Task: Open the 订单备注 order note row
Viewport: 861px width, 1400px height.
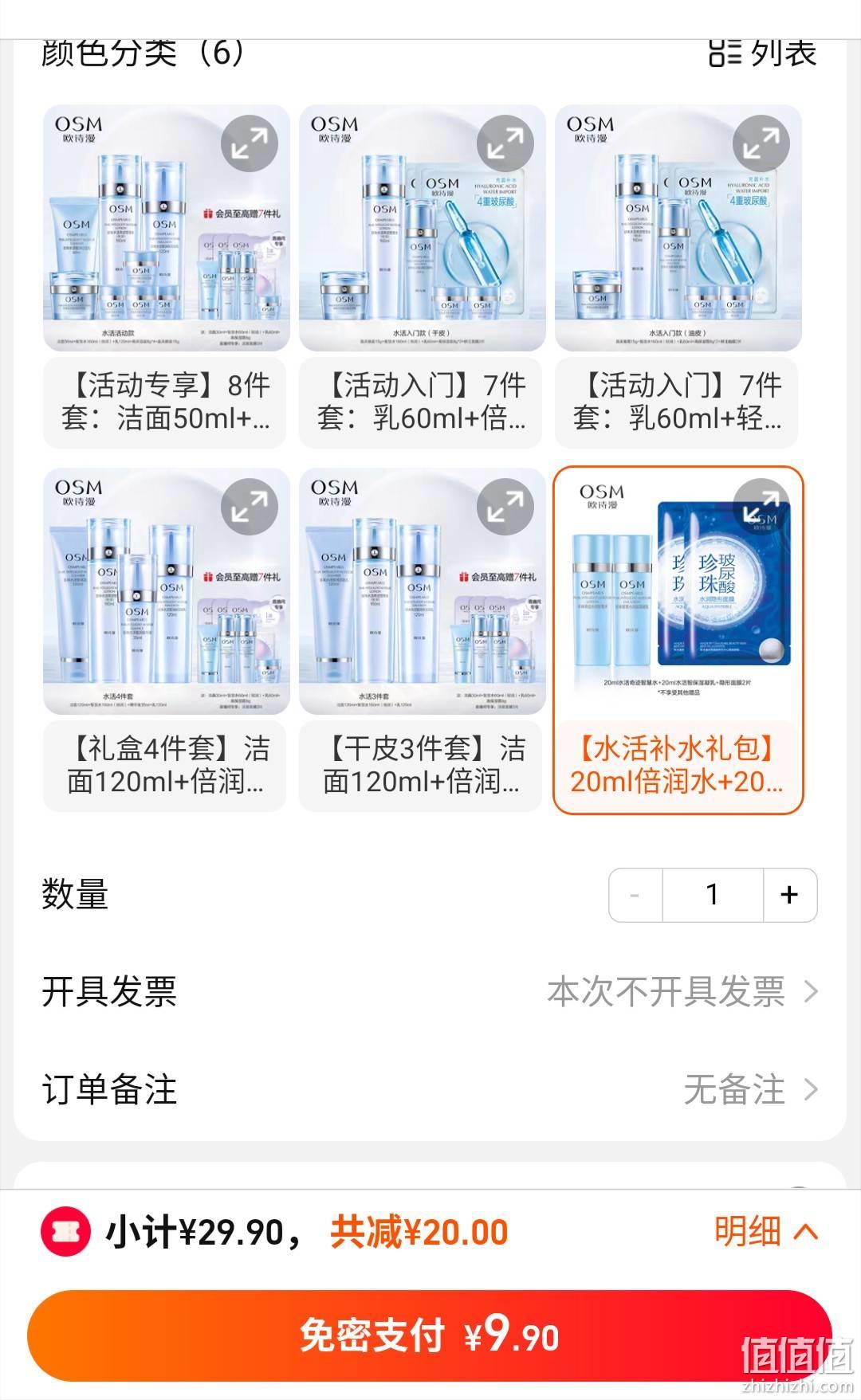Action: pos(431,1089)
